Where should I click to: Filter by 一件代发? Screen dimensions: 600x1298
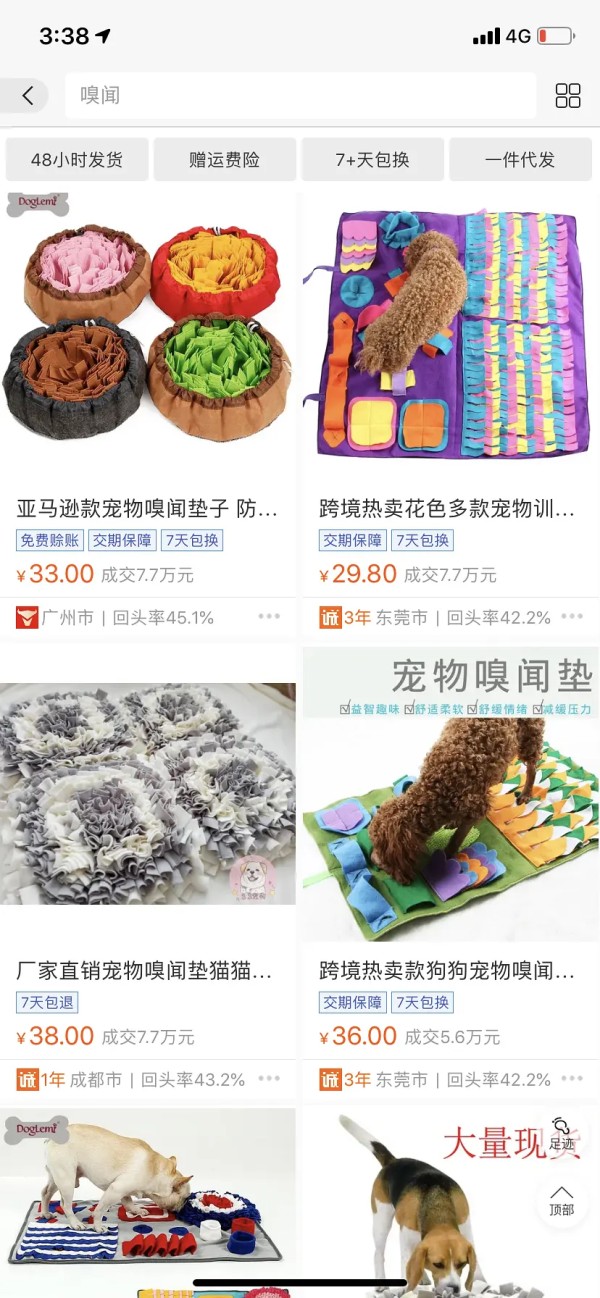tap(520, 160)
